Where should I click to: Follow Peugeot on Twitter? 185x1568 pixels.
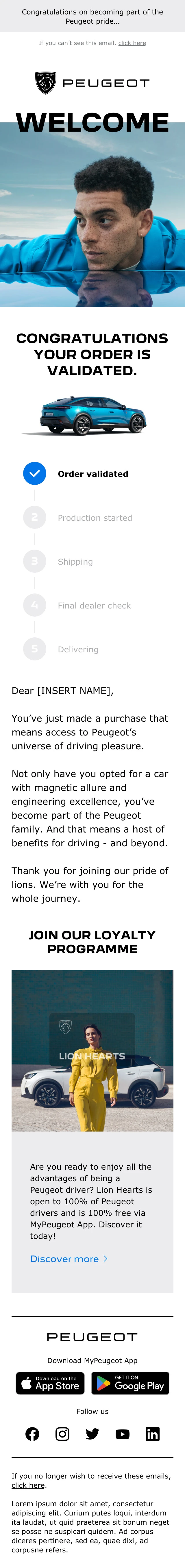click(x=92, y=1434)
